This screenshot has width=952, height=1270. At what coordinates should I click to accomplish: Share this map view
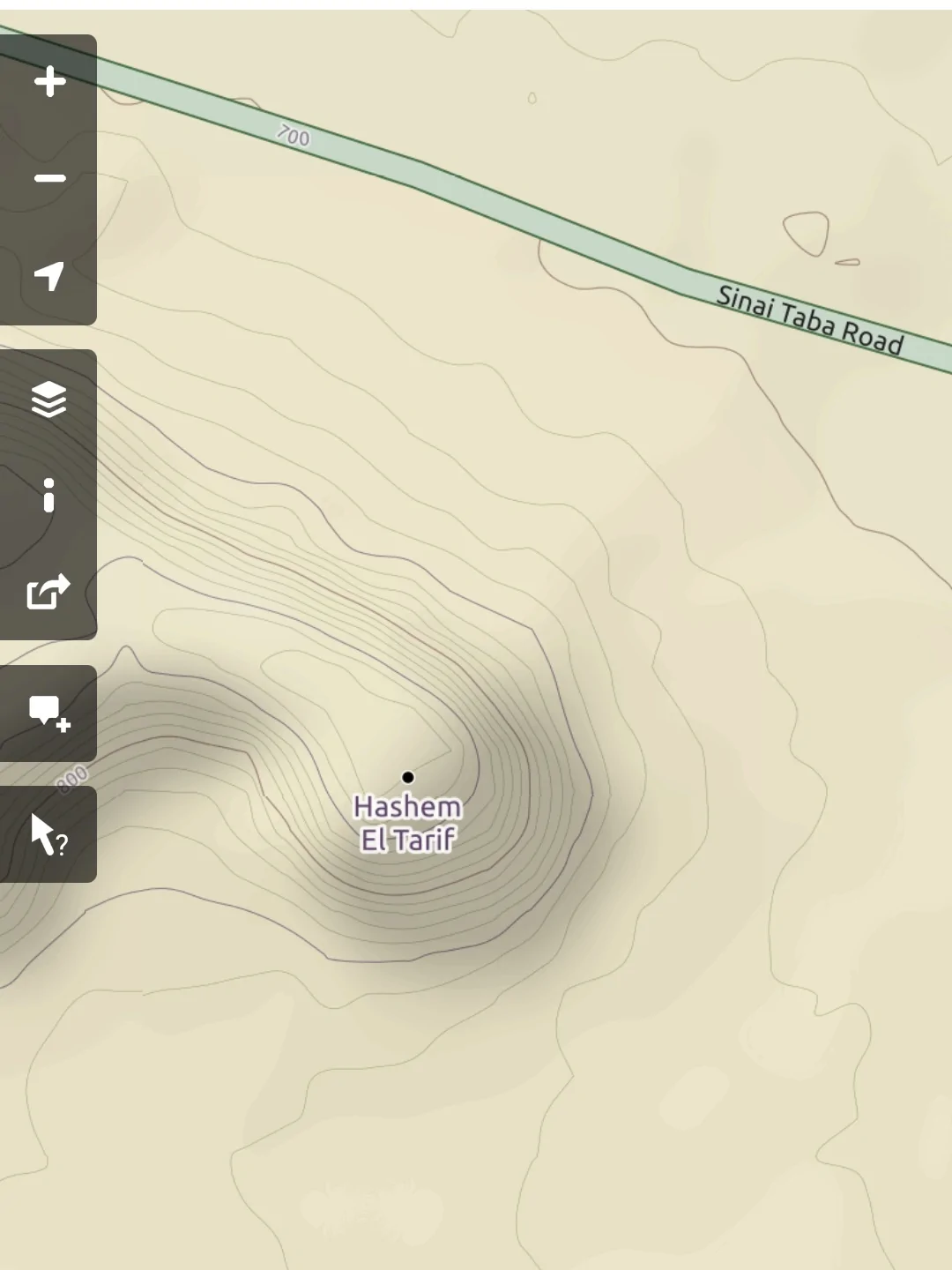(x=49, y=592)
